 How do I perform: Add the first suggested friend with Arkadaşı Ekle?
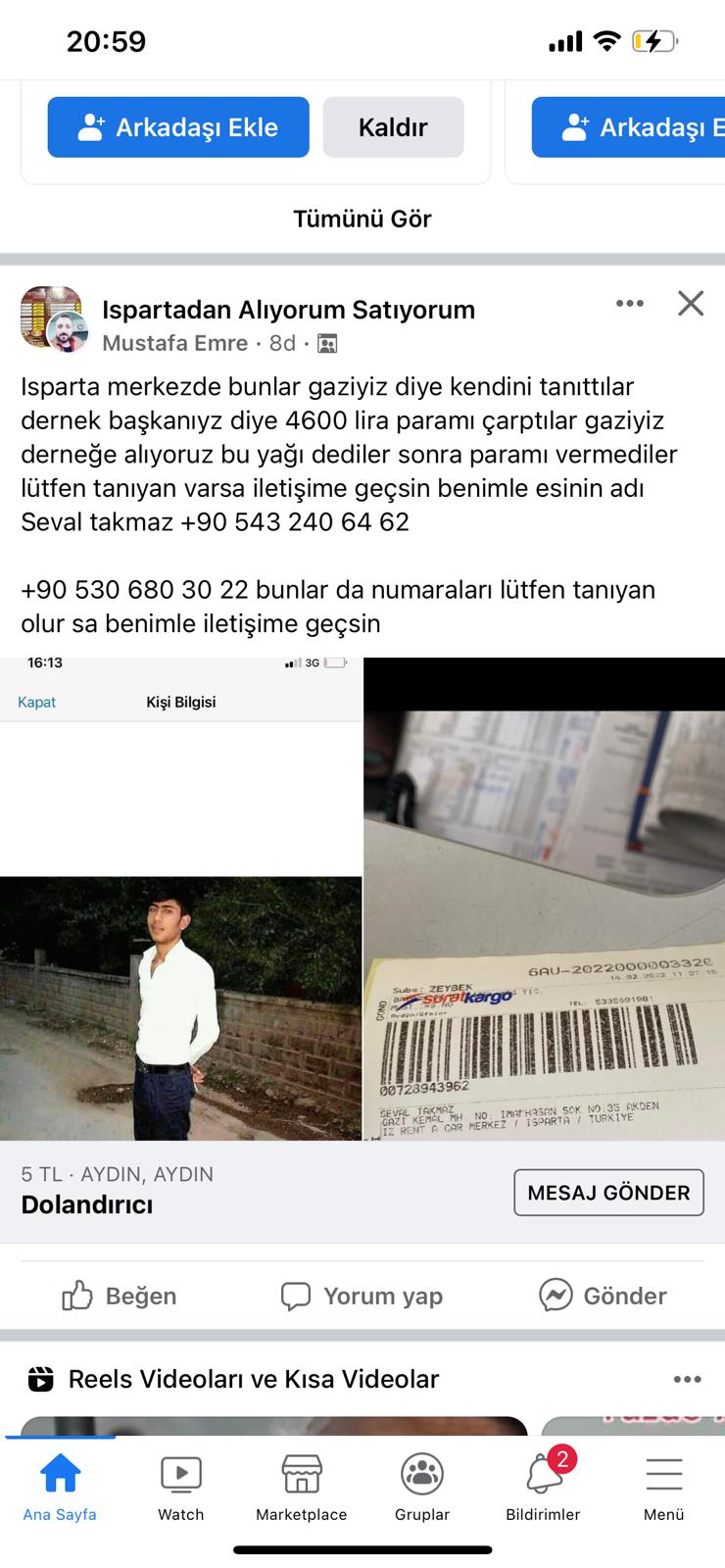point(178,127)
